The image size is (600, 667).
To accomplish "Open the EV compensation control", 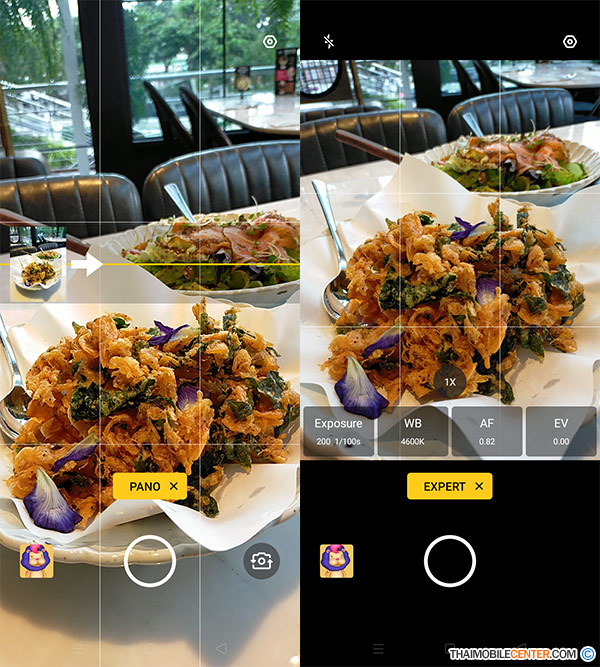I will (x=561, y=431).
